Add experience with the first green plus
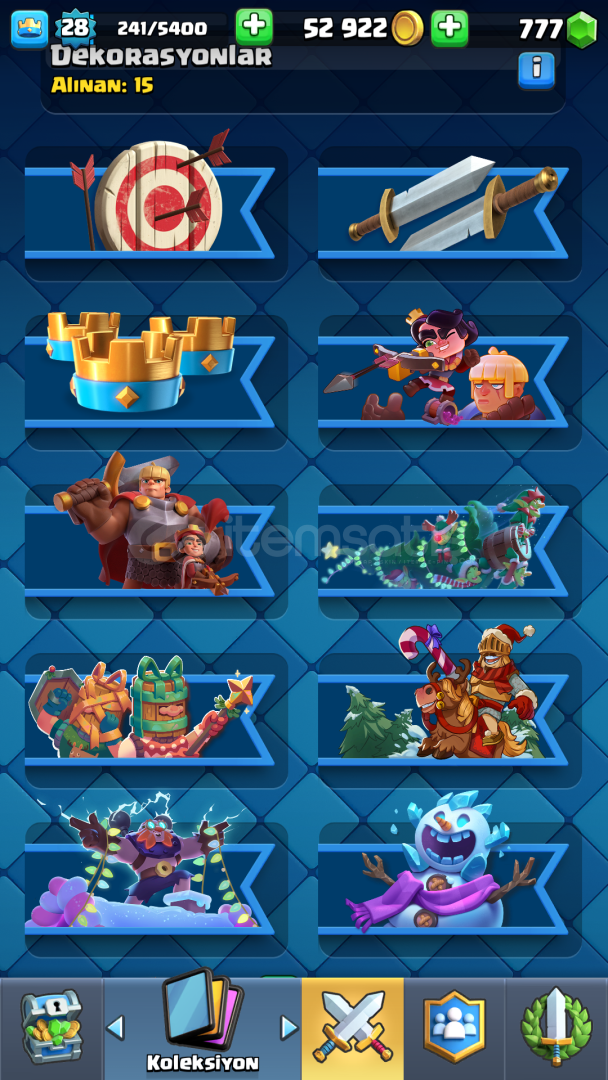 (x=254, y=28)
